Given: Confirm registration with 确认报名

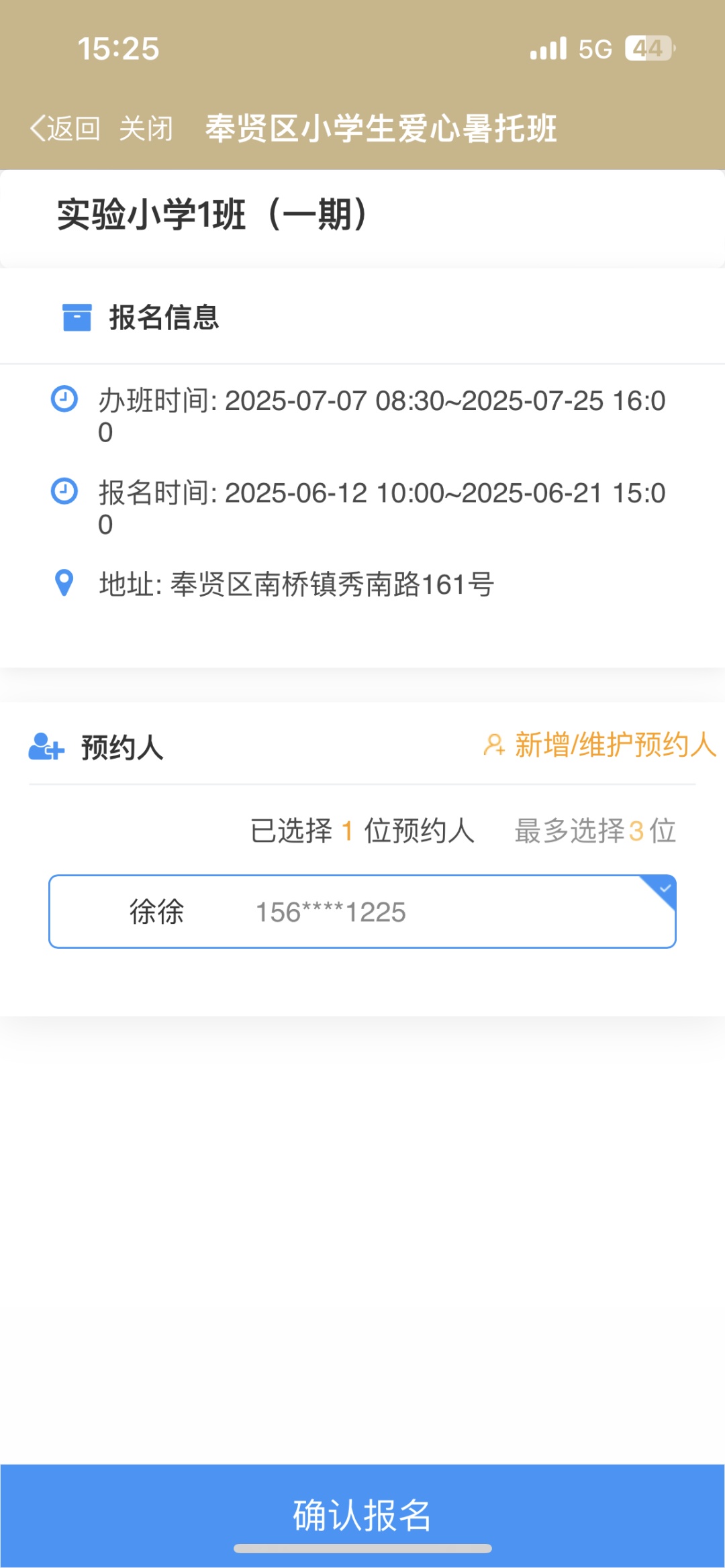Looking at the screenshot, I should 362,1516.
